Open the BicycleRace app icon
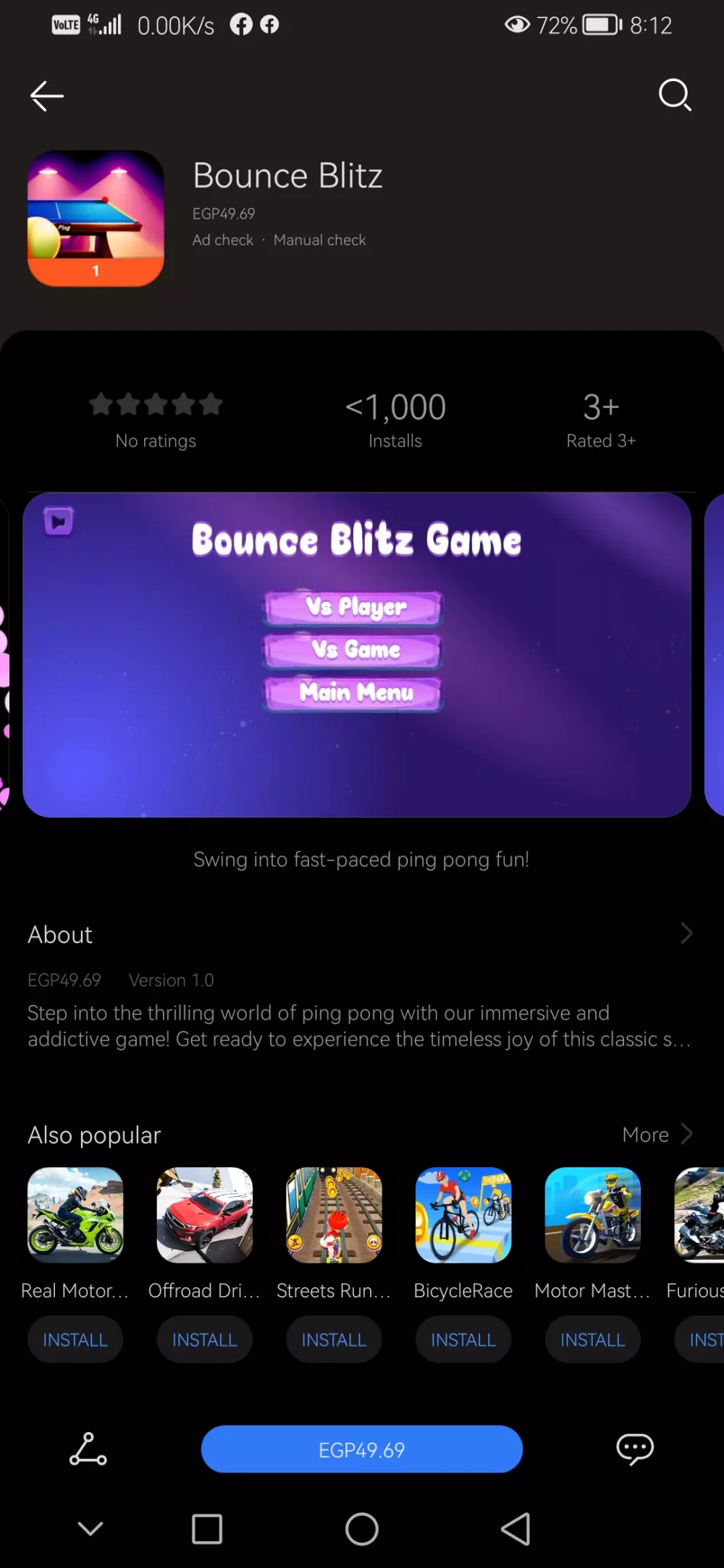The width and height of the screenshot is (724, 1568). click(x=463, y=1215)
